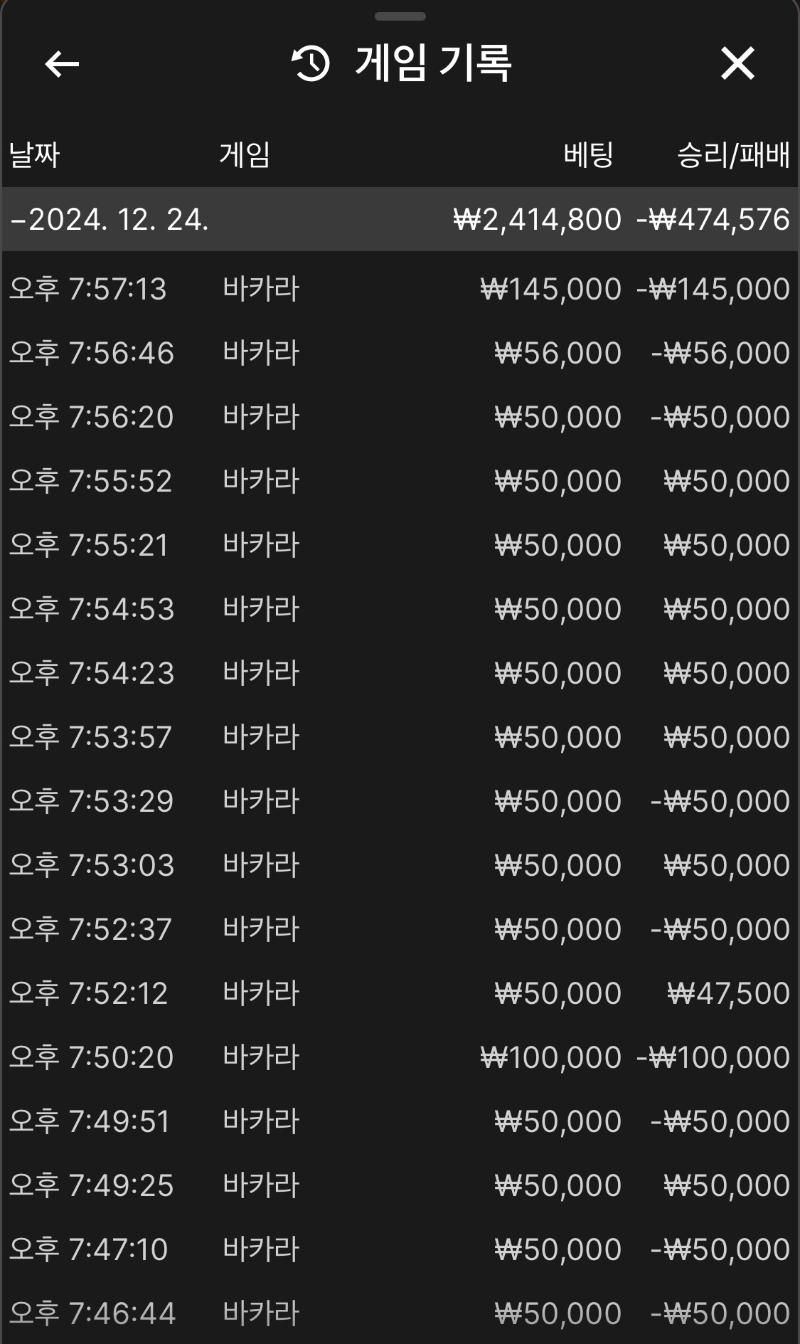This screenshot has width=800, height=1344.
Task: Open the baccarat record at 오후 7:57:13
Action: 400,289
